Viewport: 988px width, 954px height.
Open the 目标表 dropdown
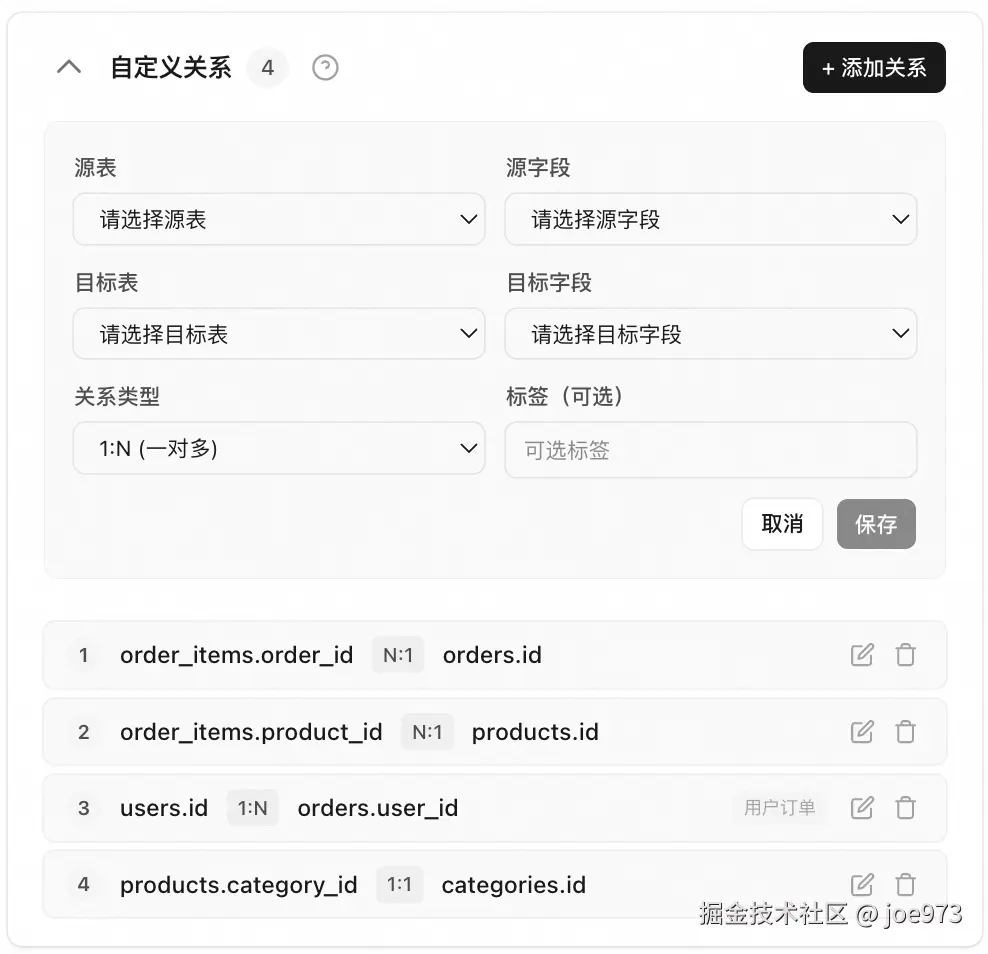[279, 334]
